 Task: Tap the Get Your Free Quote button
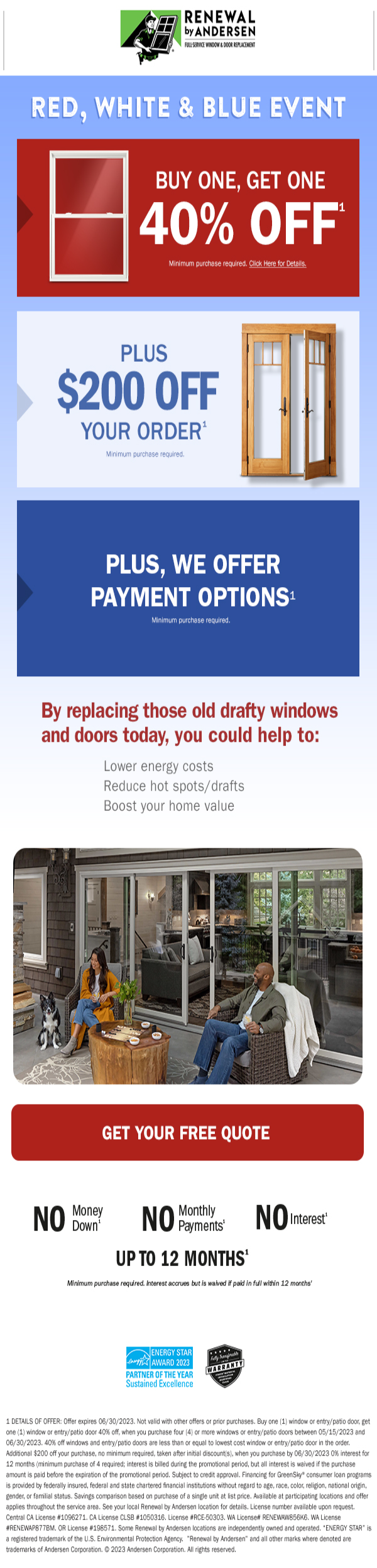(x=187, y=1132)
